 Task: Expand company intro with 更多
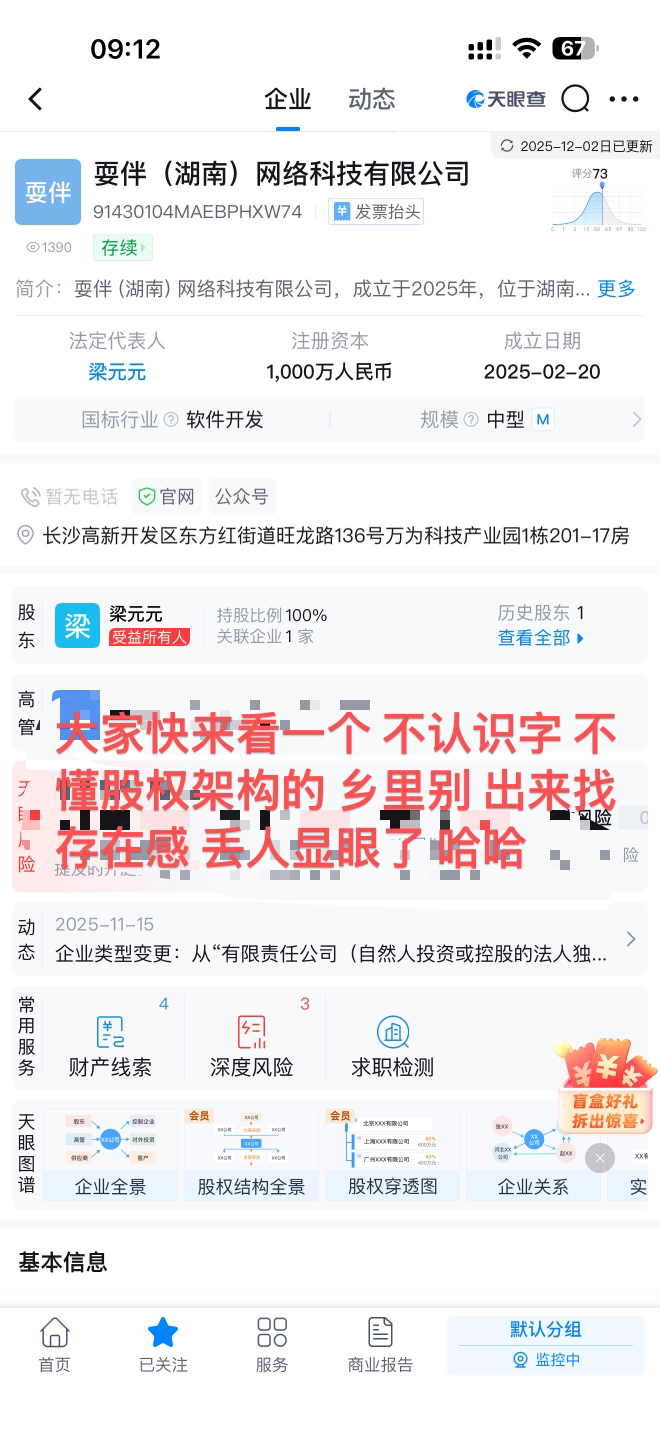point(616,288)
